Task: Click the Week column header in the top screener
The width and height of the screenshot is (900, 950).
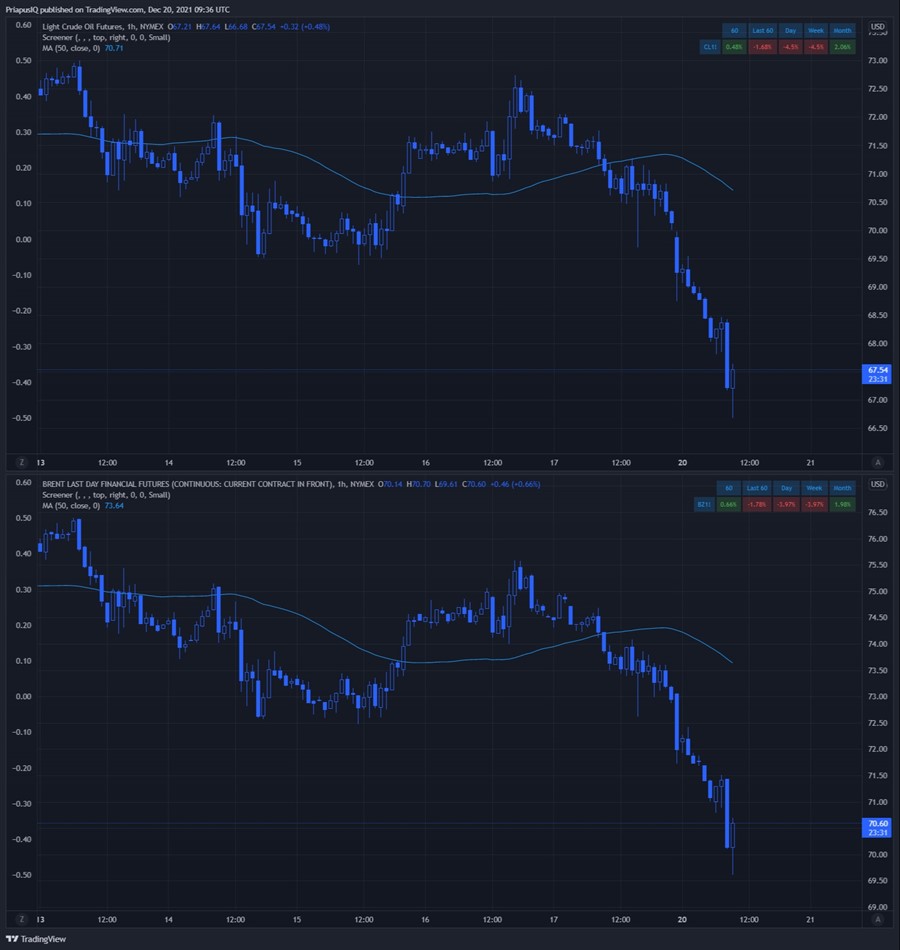Action: [x=814, y=31]
